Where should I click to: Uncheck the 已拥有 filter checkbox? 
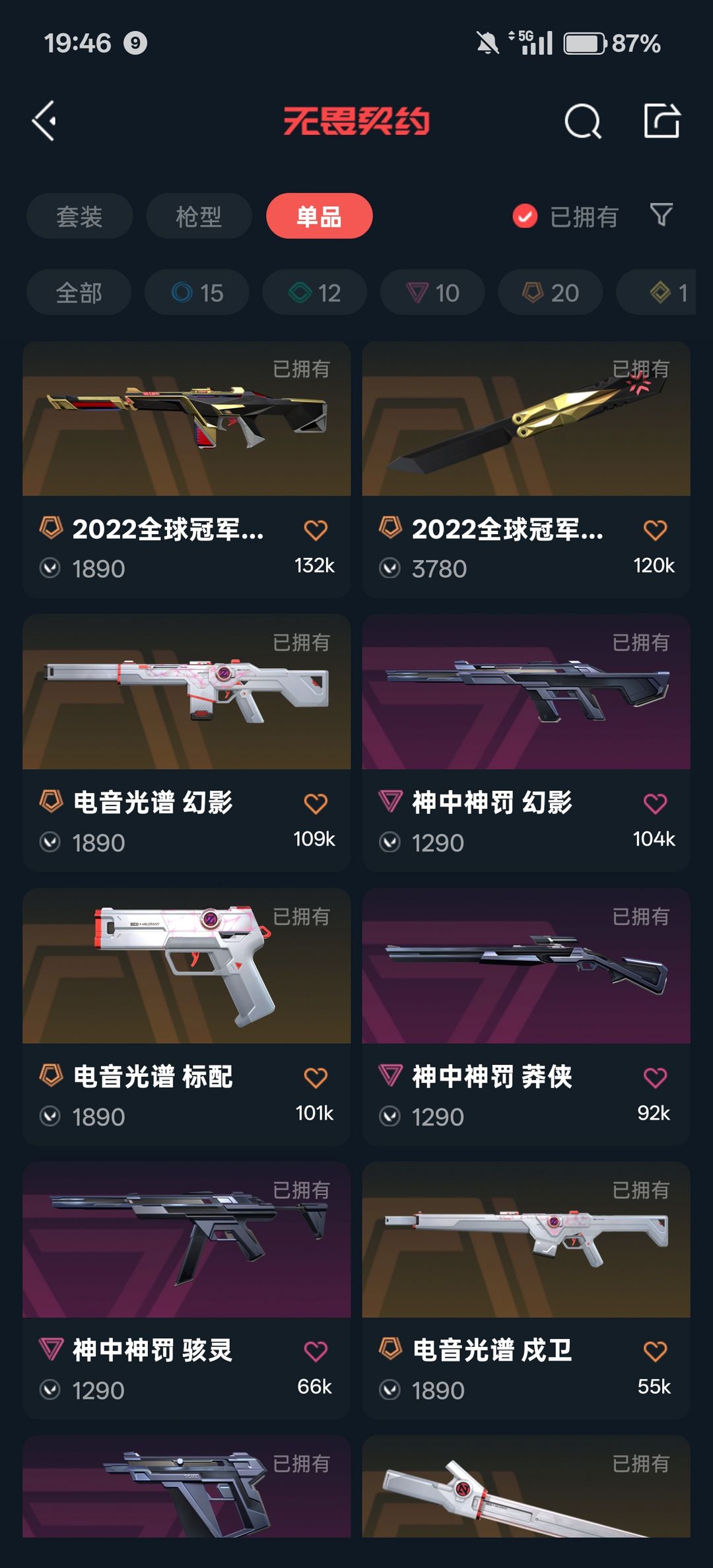pyautogui.click(x=525, y=216)
